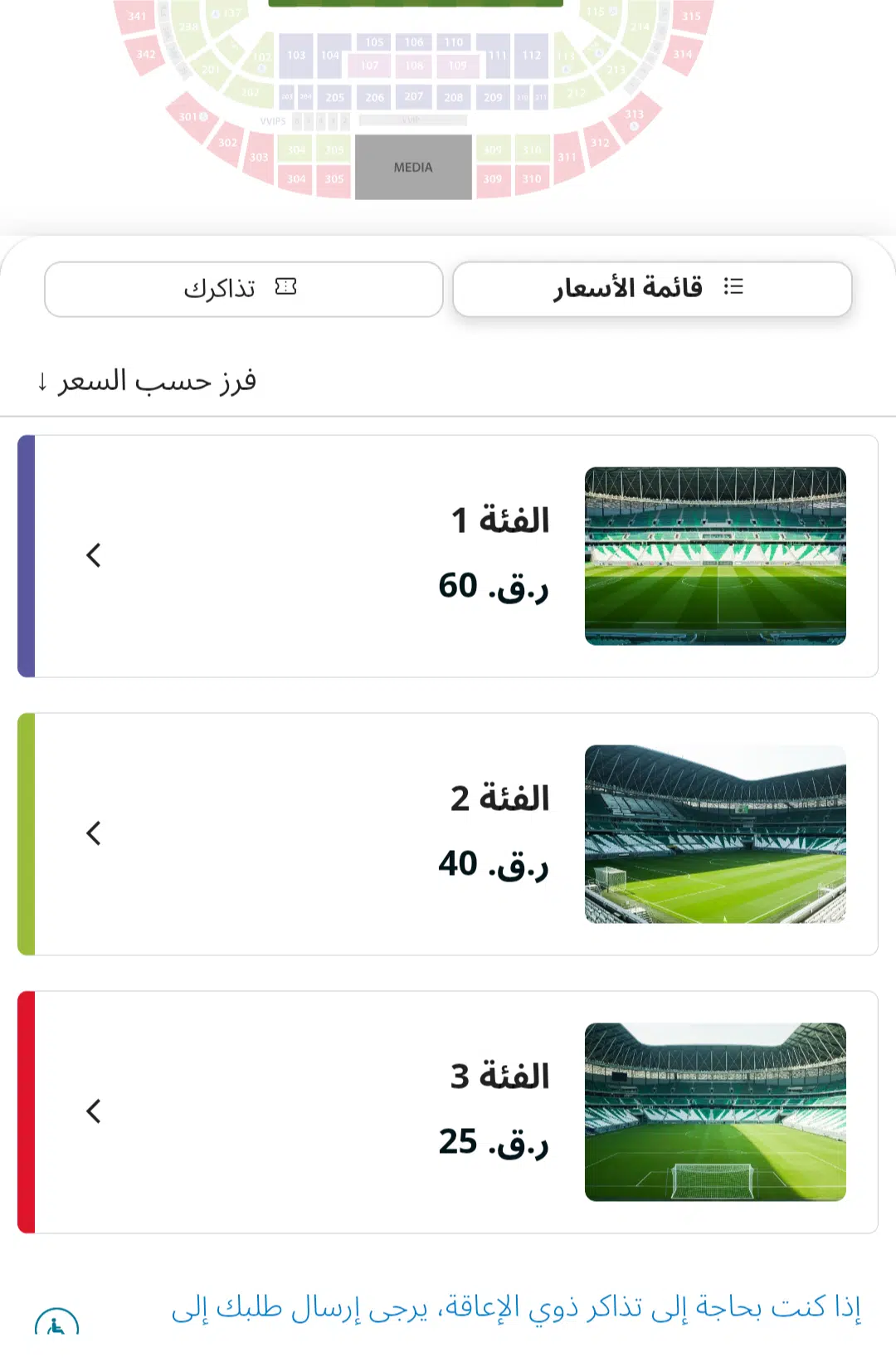Click the accessibility badge near section 137
Screen dimensions: 896x1372
pos(214,14)
